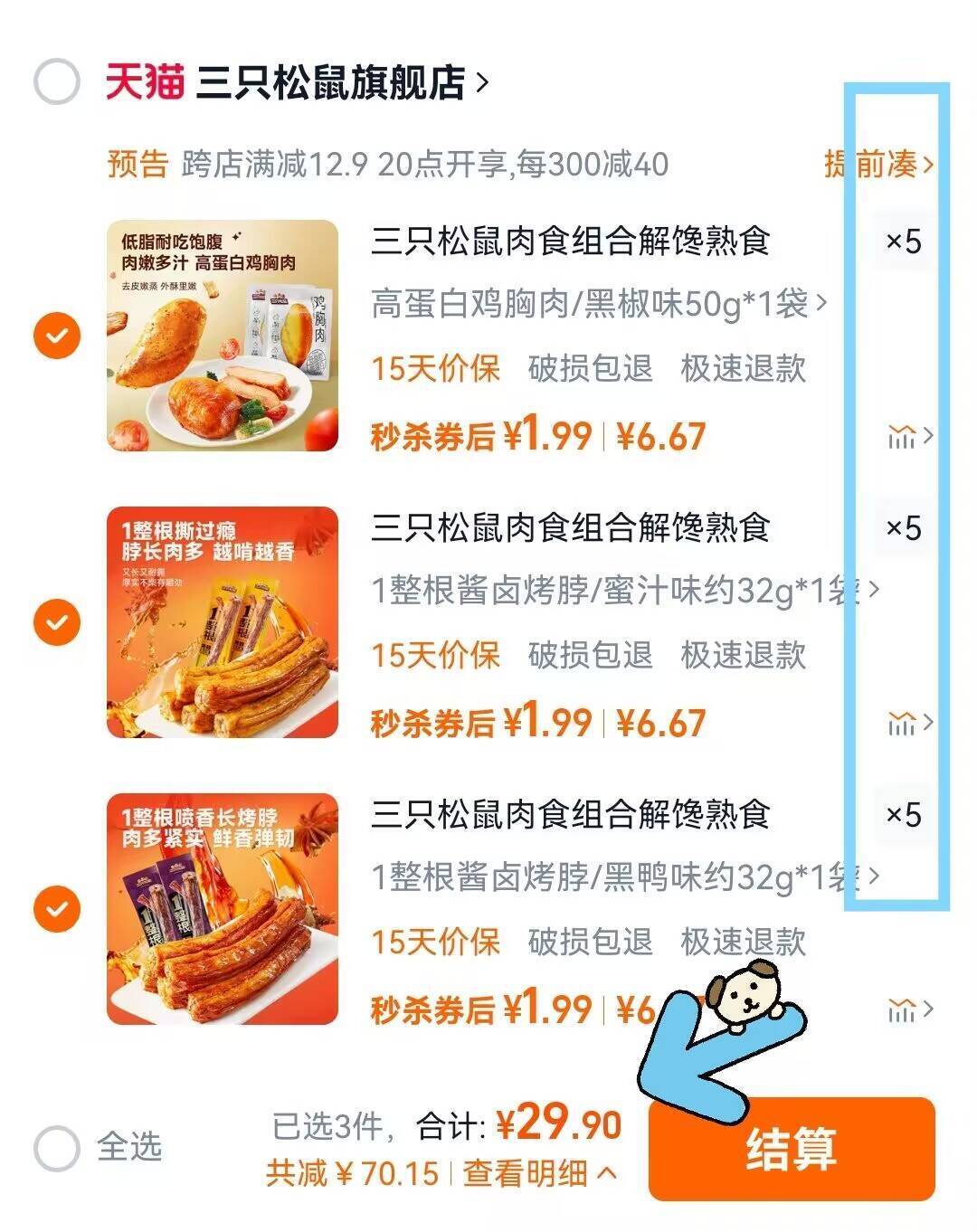Open the 三只松鼠旗舰店 shop page
This screenshot has width=977, height=1232.
(x=330, y=82)
